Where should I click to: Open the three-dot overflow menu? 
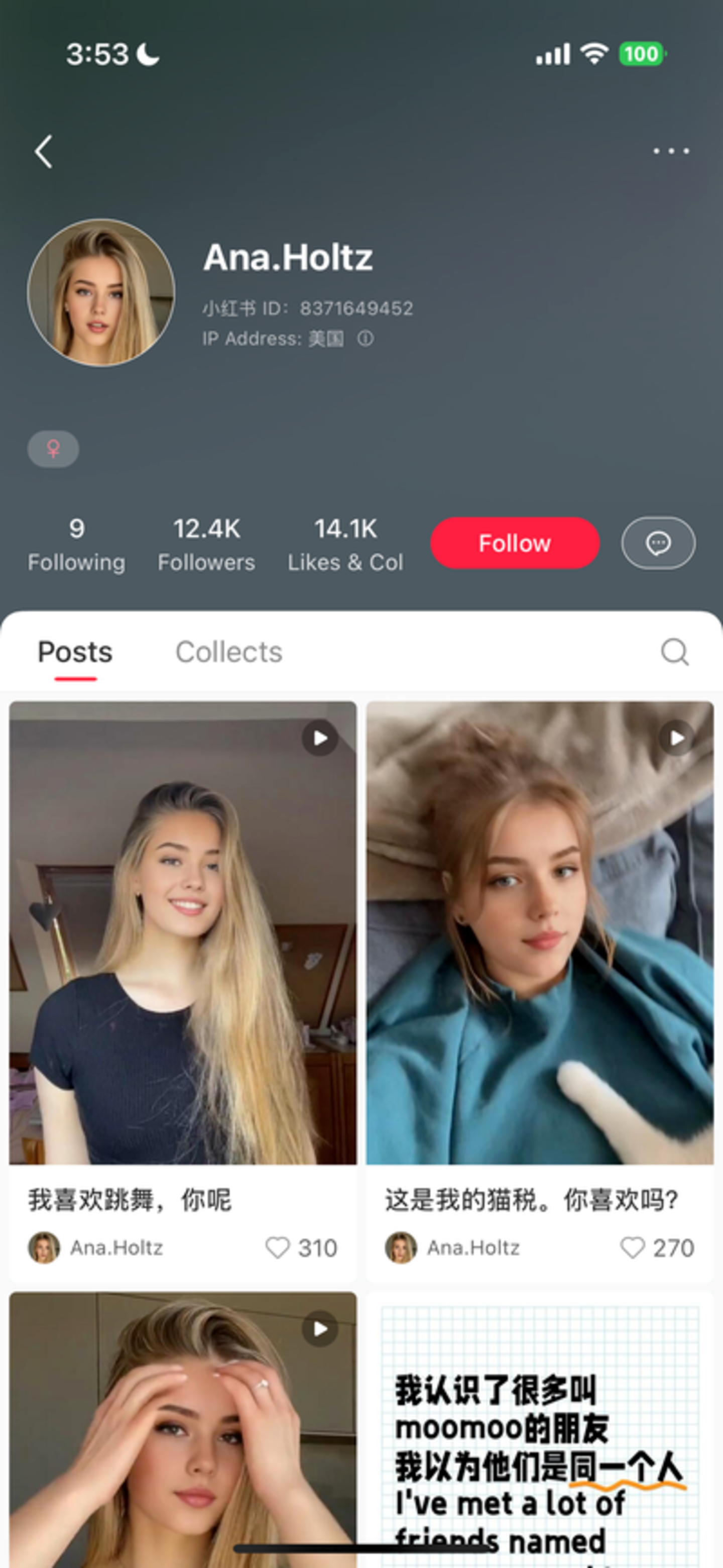pos(671,151)
